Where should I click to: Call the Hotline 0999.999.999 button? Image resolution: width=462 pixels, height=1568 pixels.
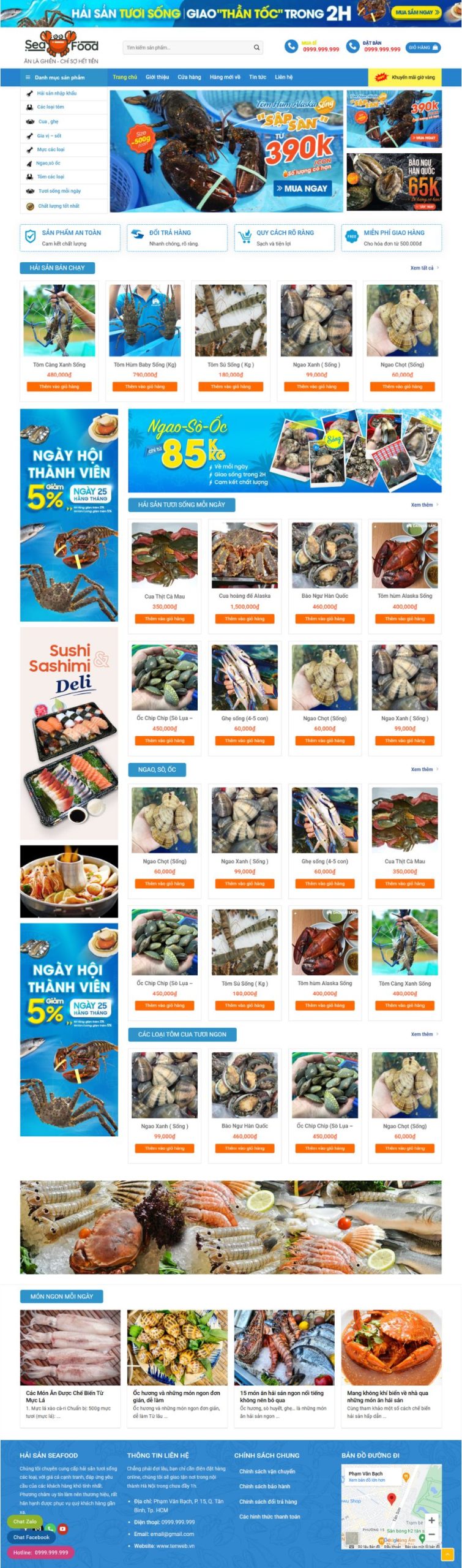click(41, 1553)
